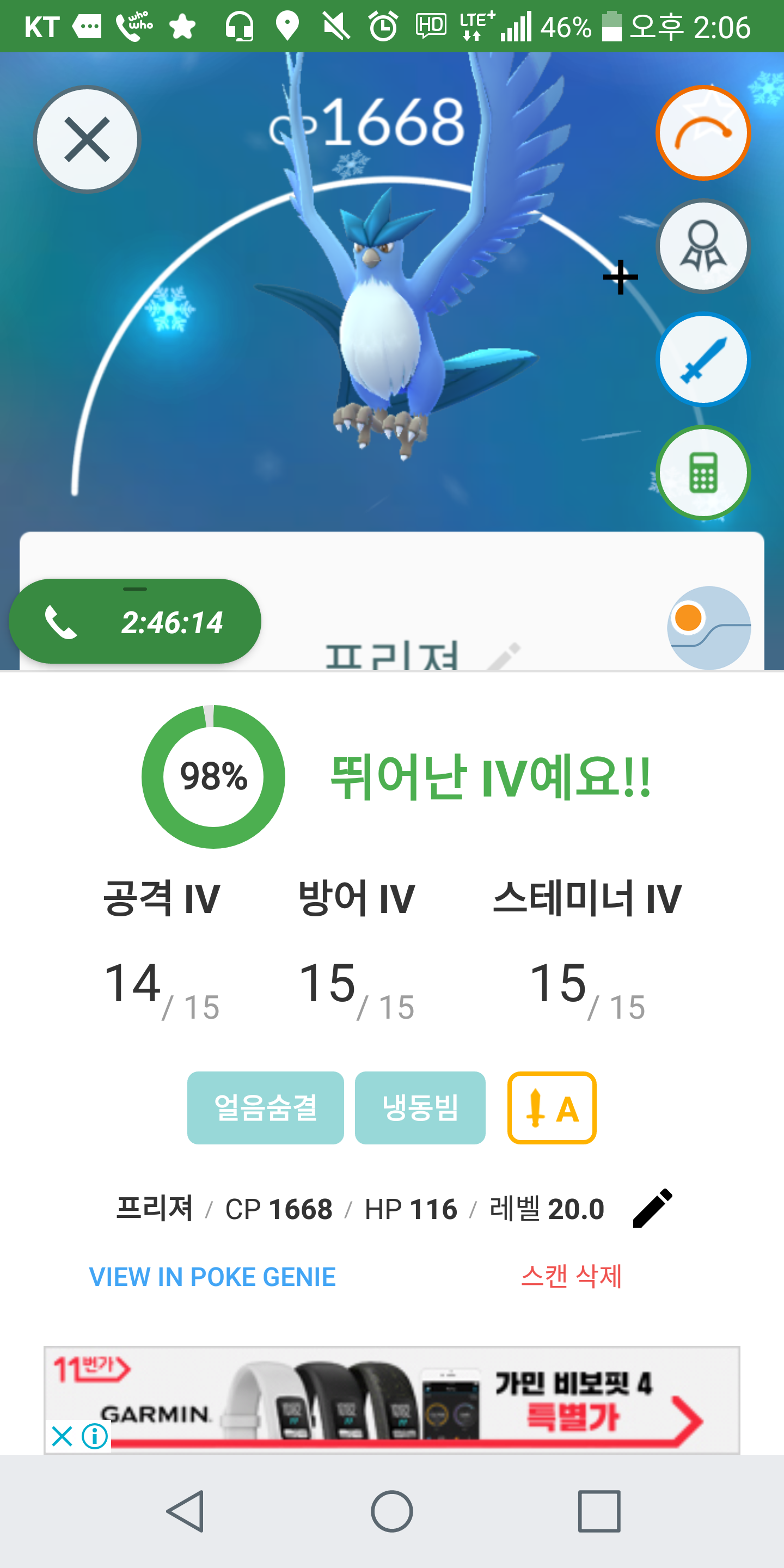Open ad info icon
Image resolution: width=784 pixels, height=1568 pixels.
(95, 1437)
